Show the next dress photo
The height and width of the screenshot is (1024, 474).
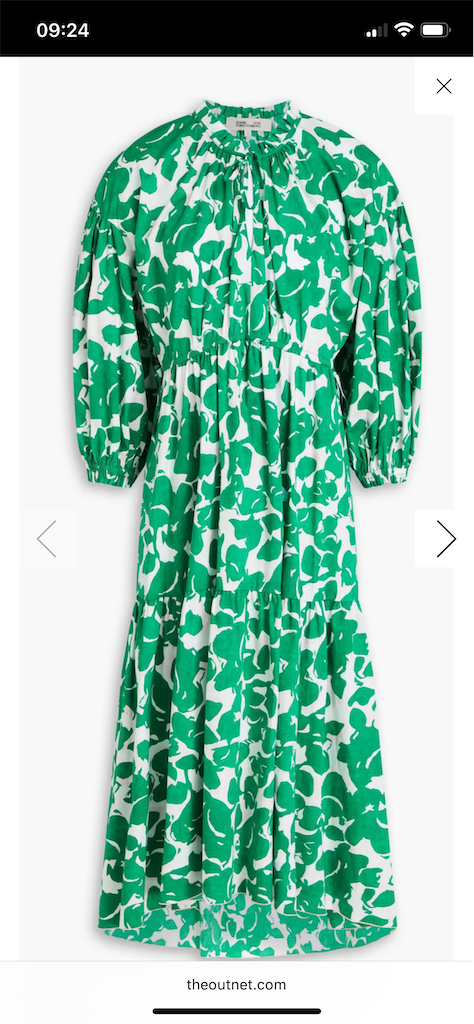446,539
